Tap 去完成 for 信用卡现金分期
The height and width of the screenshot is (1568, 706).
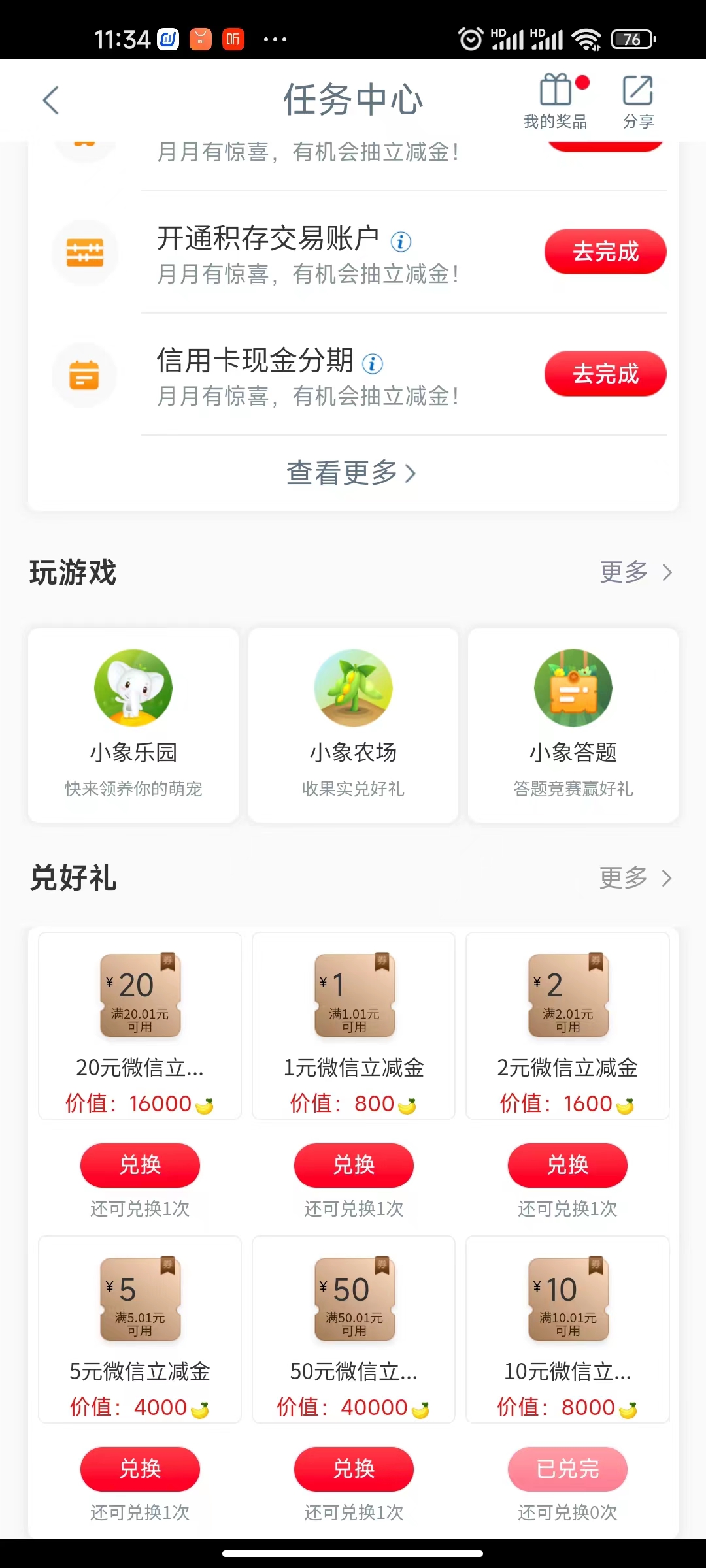(x=605, y=374)
